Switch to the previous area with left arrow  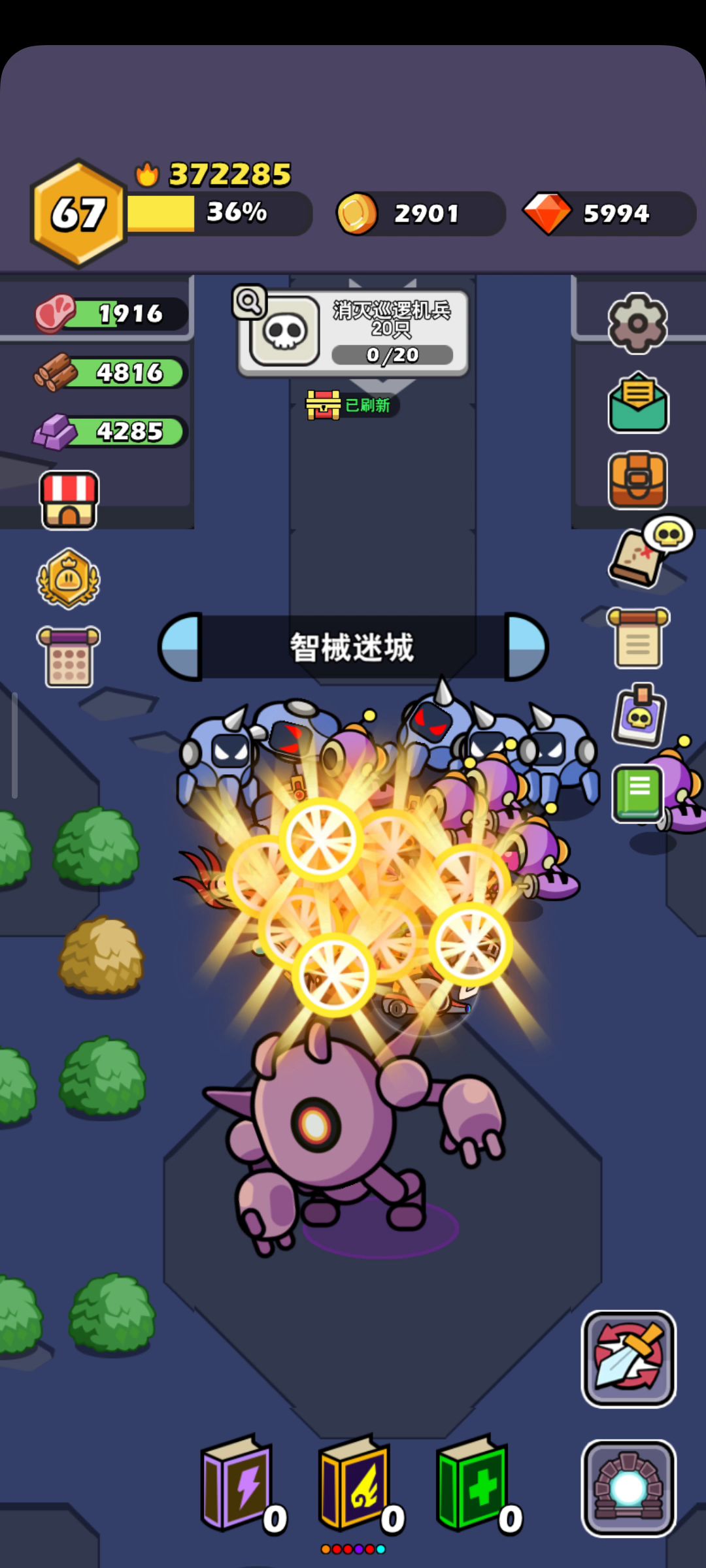click(181, 647)
